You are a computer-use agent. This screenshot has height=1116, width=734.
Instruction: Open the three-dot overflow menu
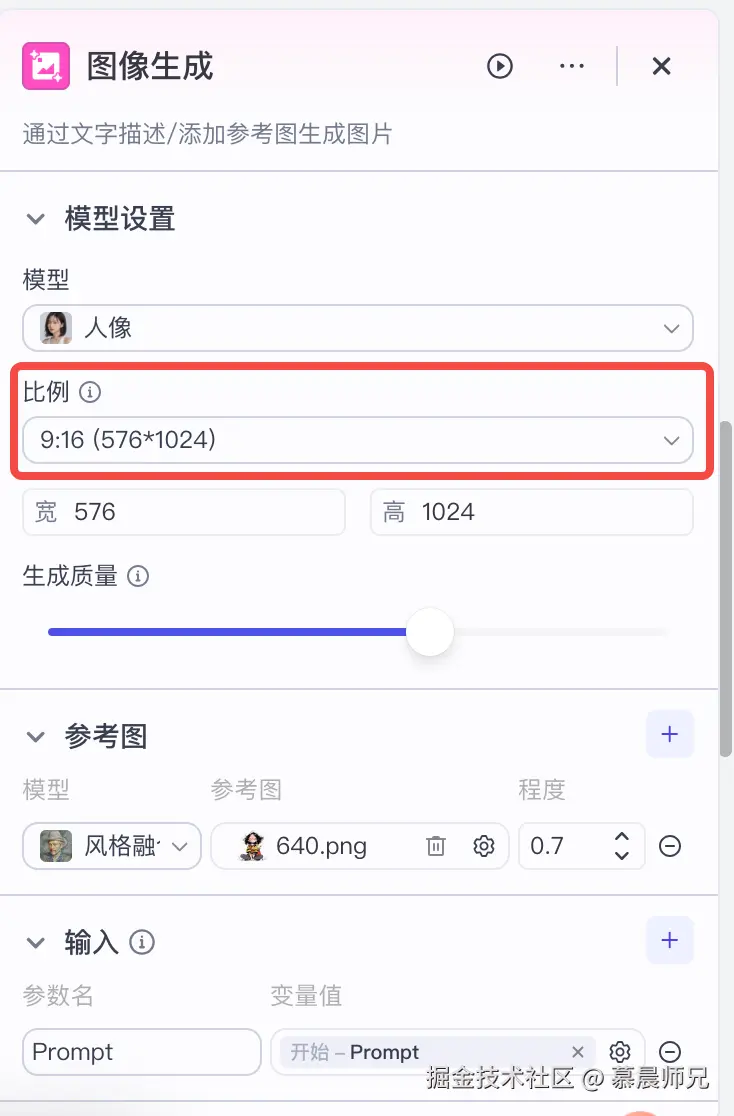pos(572,66)
